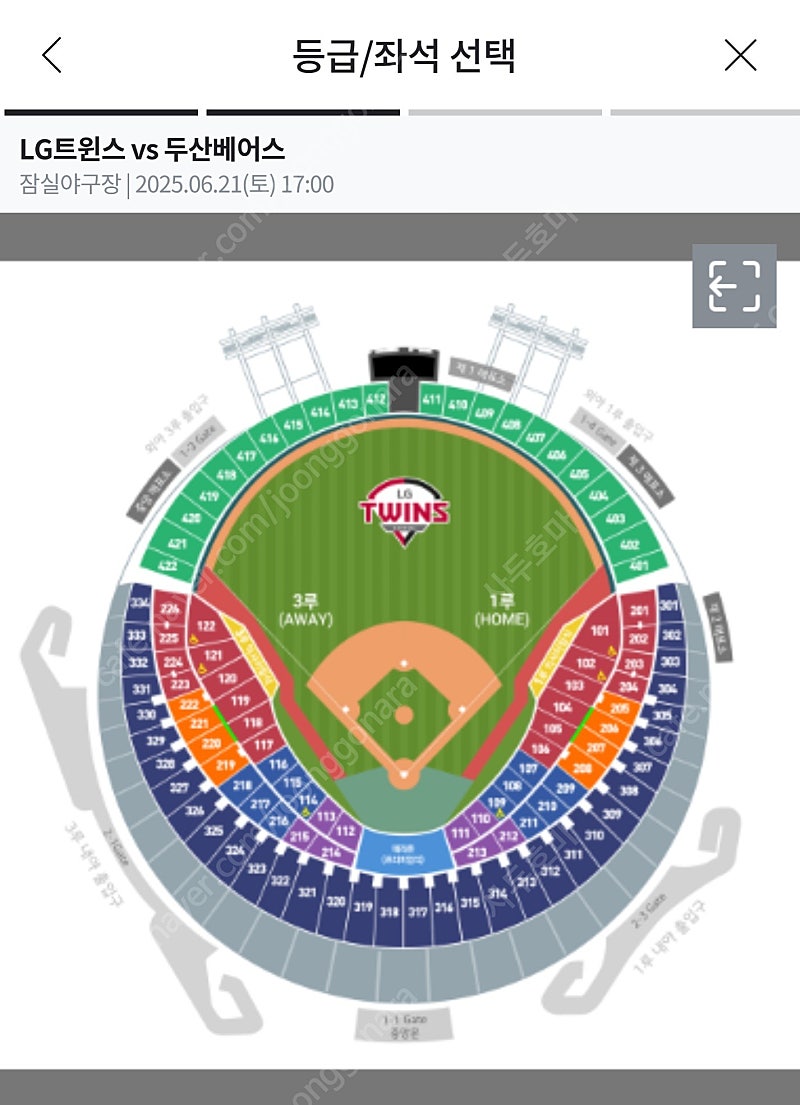Select outfield section 412
Viewport: 800px width, 1105px height.
click(375, 400)
